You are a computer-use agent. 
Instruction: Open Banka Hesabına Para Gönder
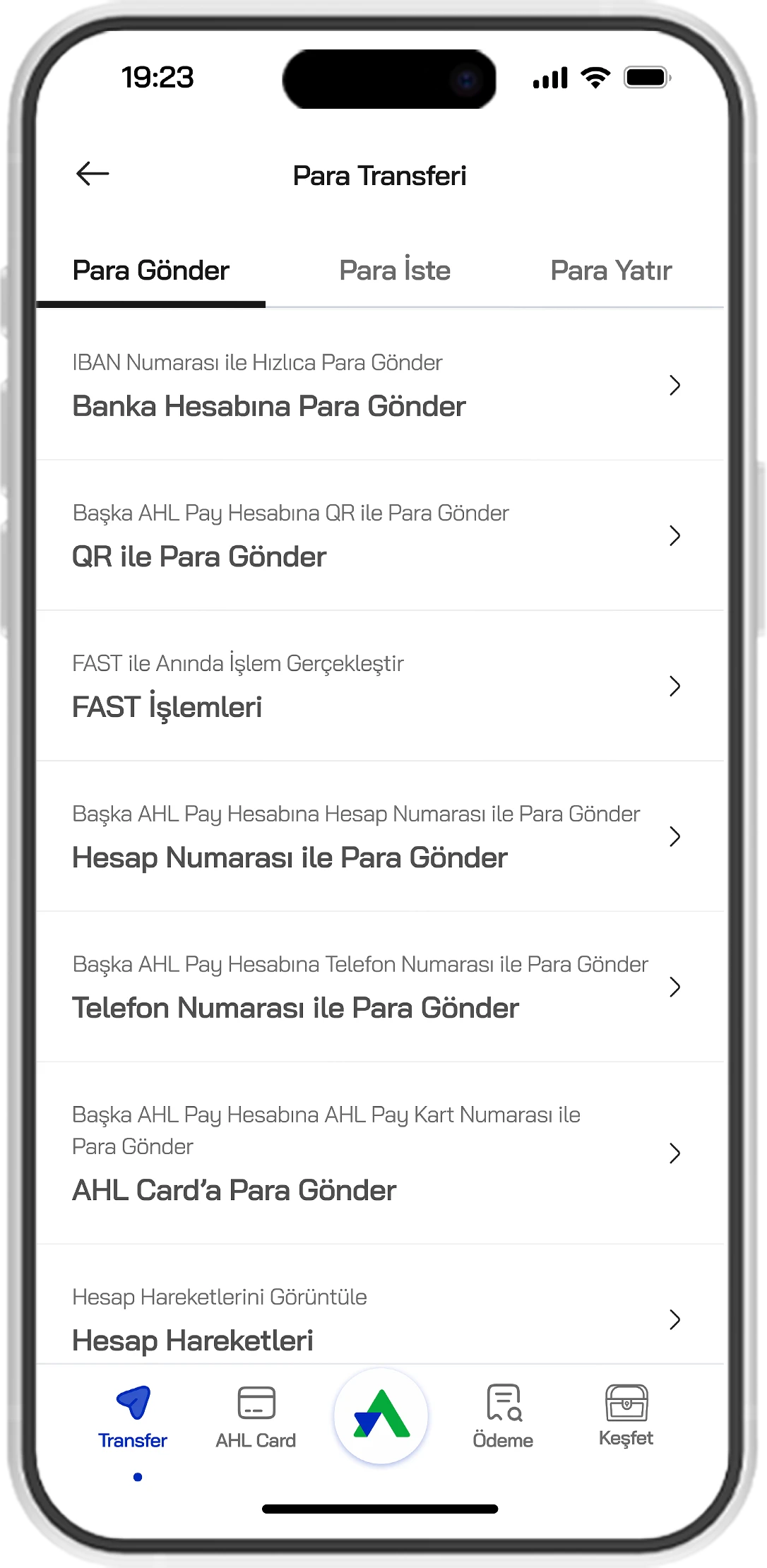379,386
